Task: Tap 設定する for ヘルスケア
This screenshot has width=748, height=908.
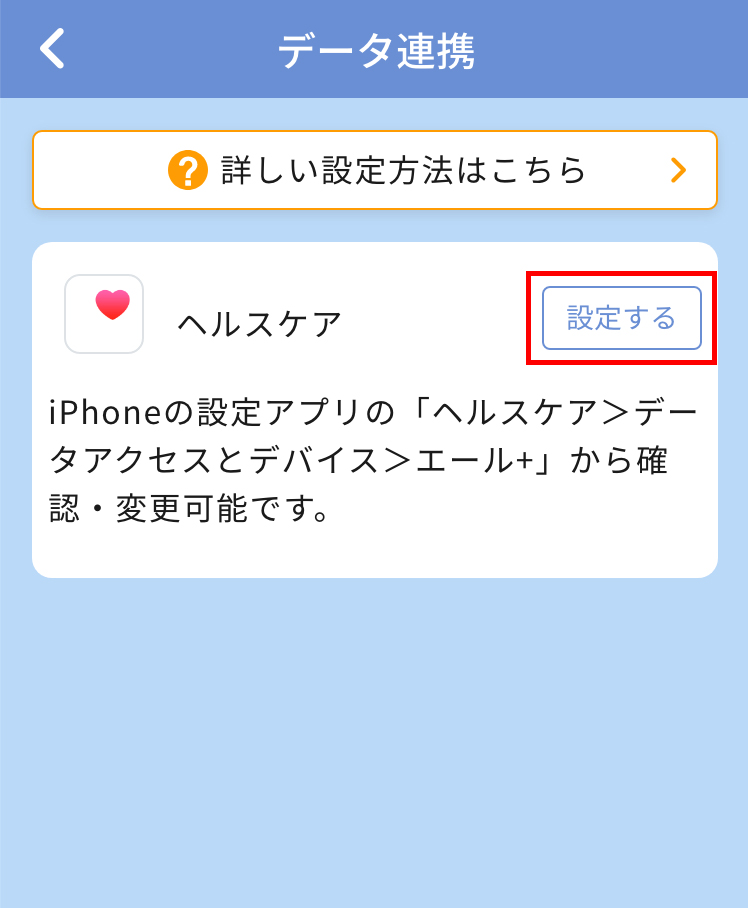Action: (x=621, y=319)
